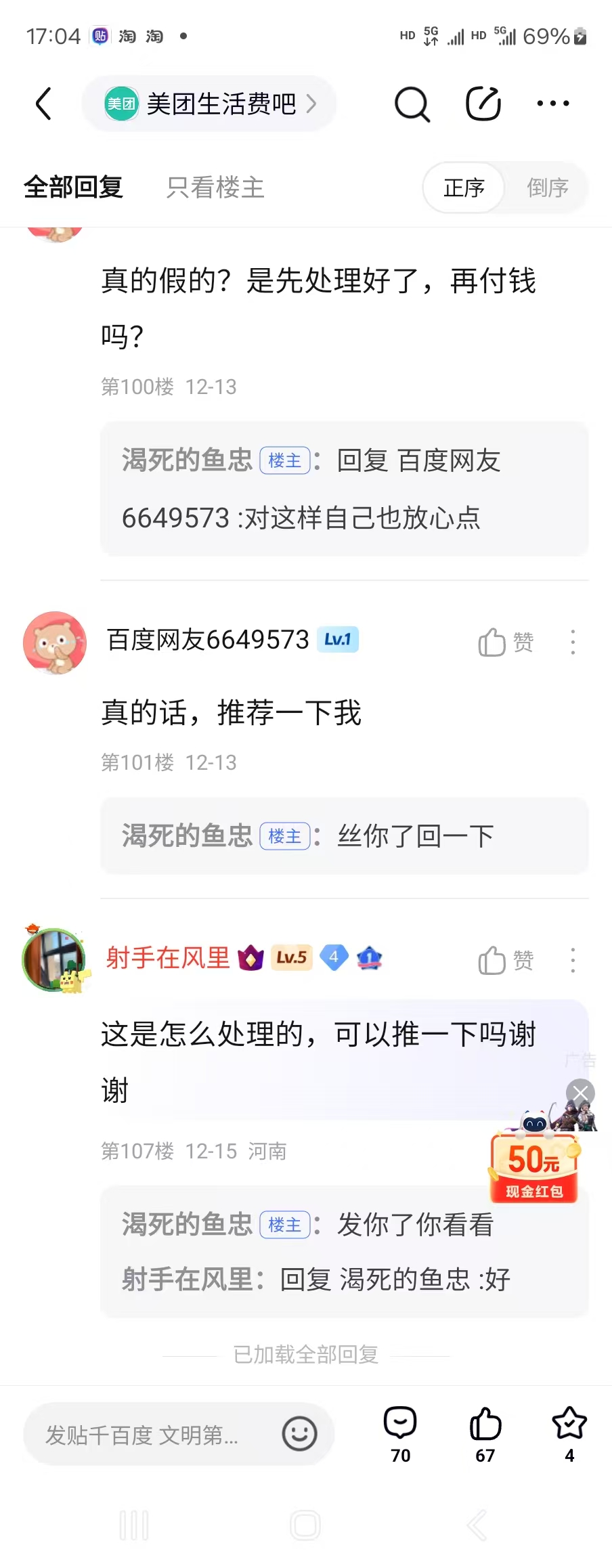Switch to the 全部回复 tab
Screen dimensions: 612x1568
point(73,187)
